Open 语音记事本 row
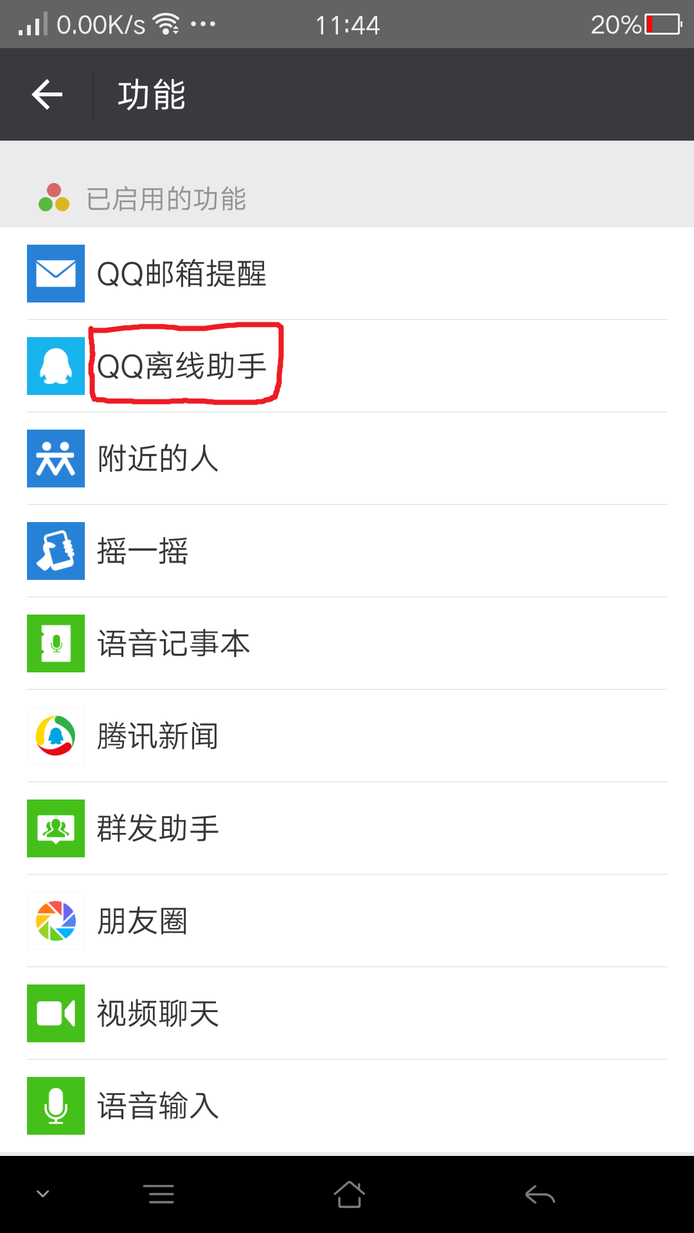694x1233 pixels. coord(347,644)
